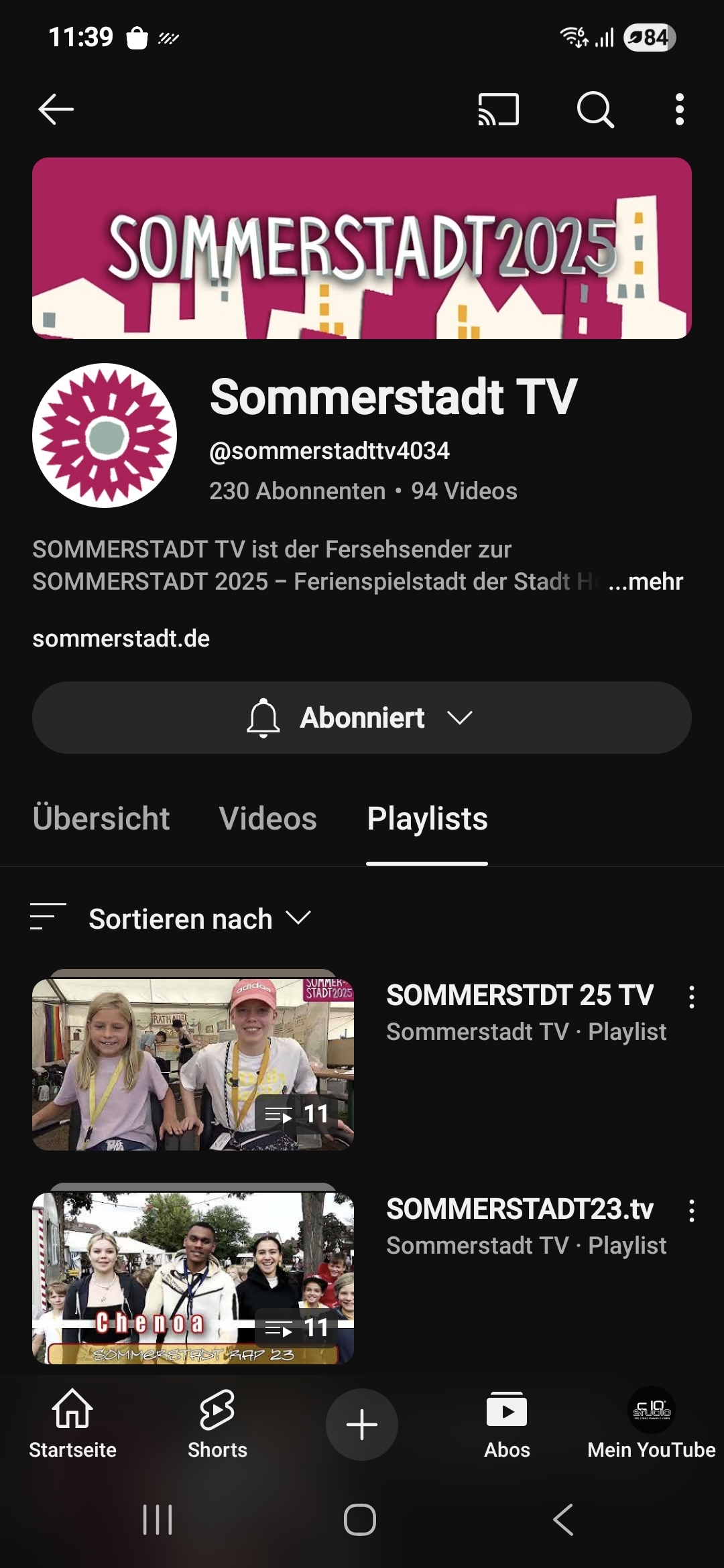Open the cast to device option
The image size is (724, 1568).
coord(498,109)
